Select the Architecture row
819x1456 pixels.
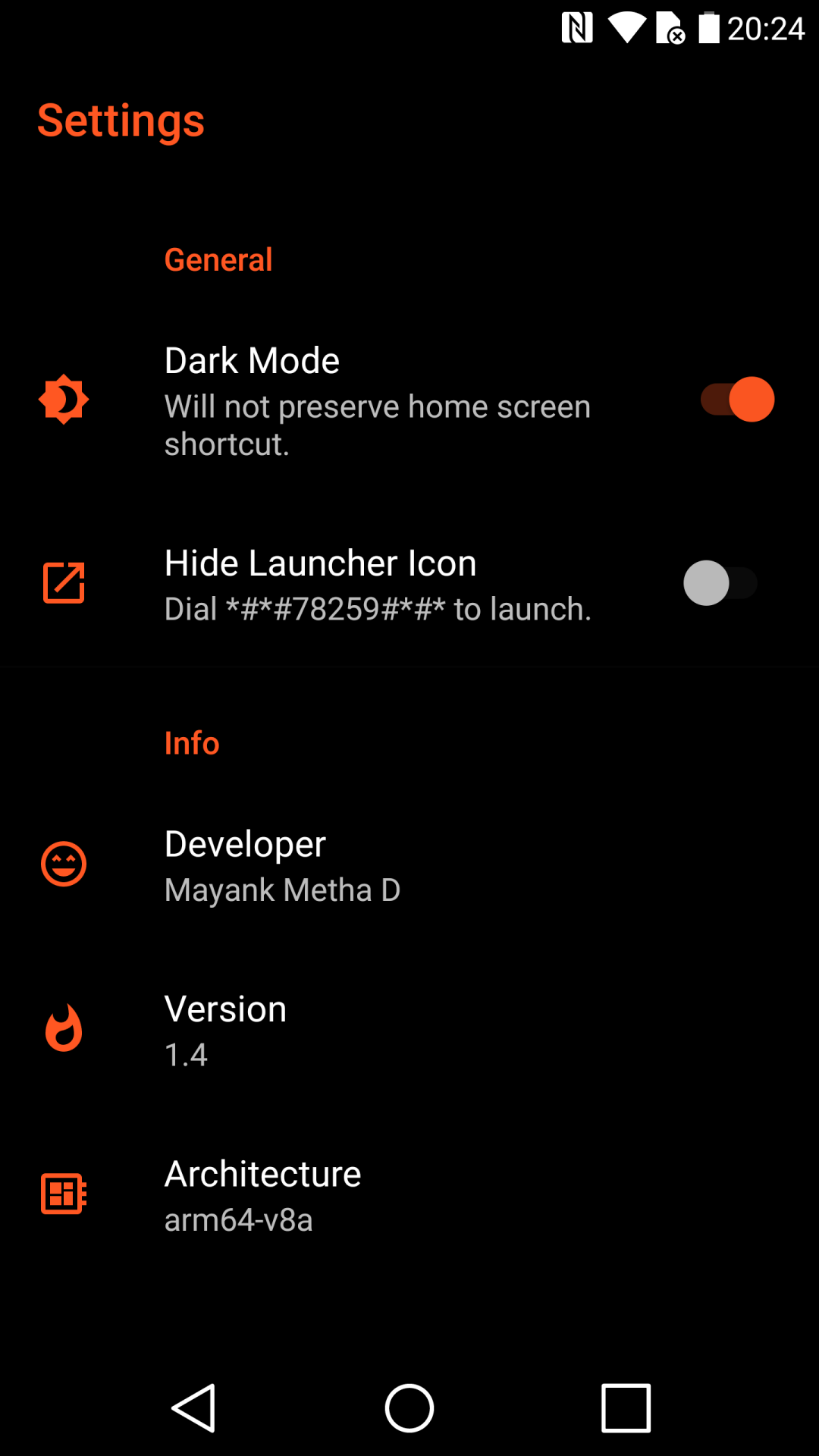(409, 1195)
